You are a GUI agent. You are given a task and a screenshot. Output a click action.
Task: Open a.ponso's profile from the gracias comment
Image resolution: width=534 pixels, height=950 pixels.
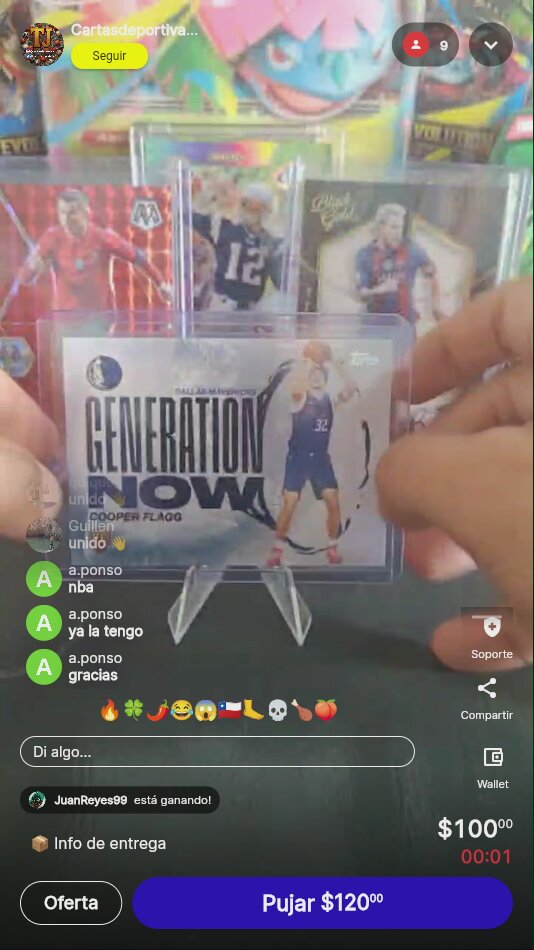click(x=44, y=666)
